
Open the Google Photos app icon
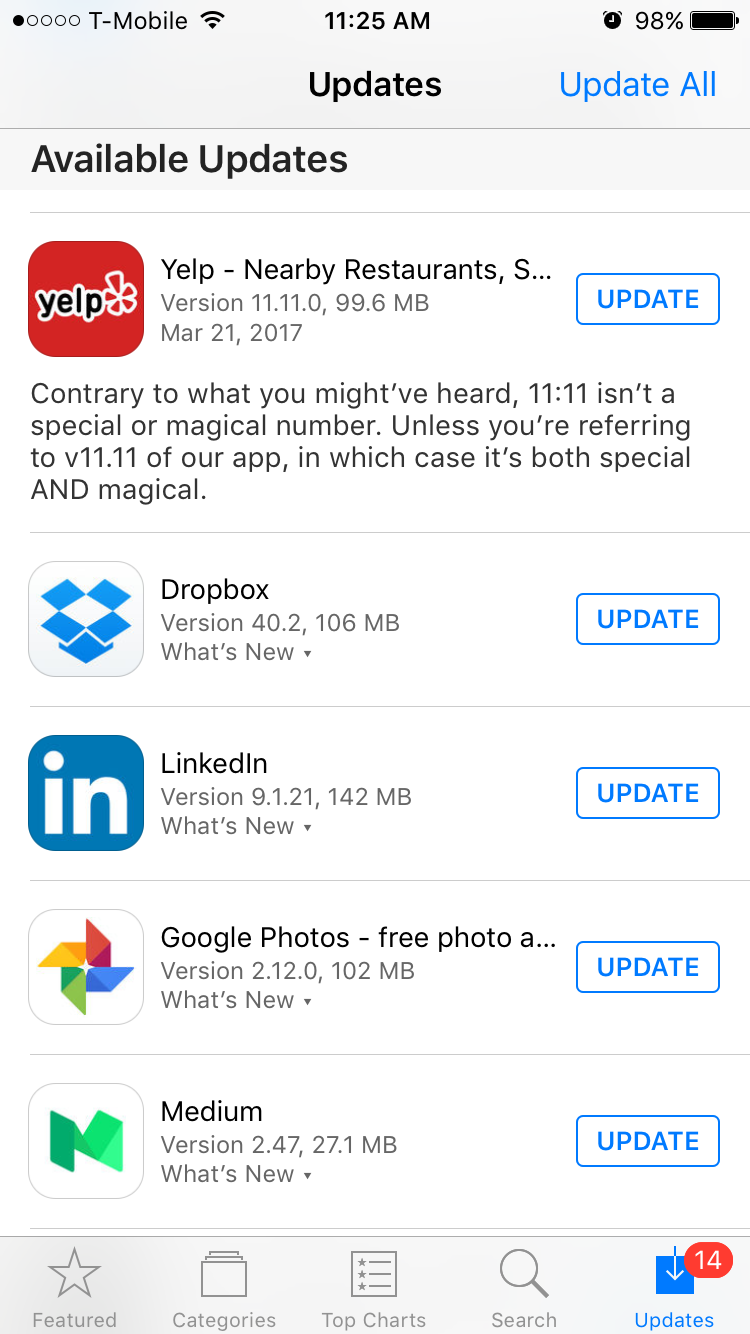click(86, 967)
